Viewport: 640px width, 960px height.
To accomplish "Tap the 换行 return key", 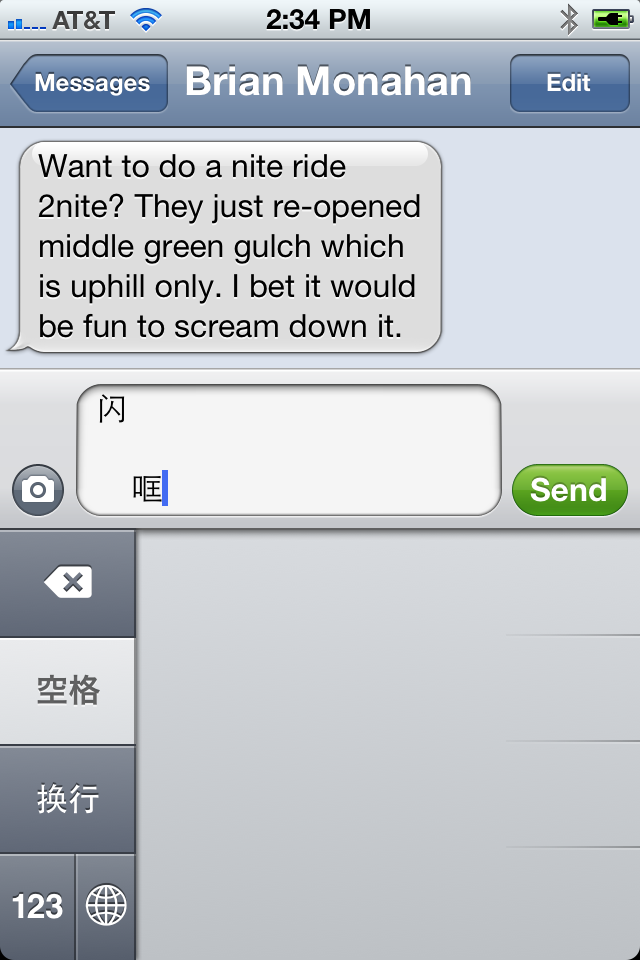I will point(67,799).
